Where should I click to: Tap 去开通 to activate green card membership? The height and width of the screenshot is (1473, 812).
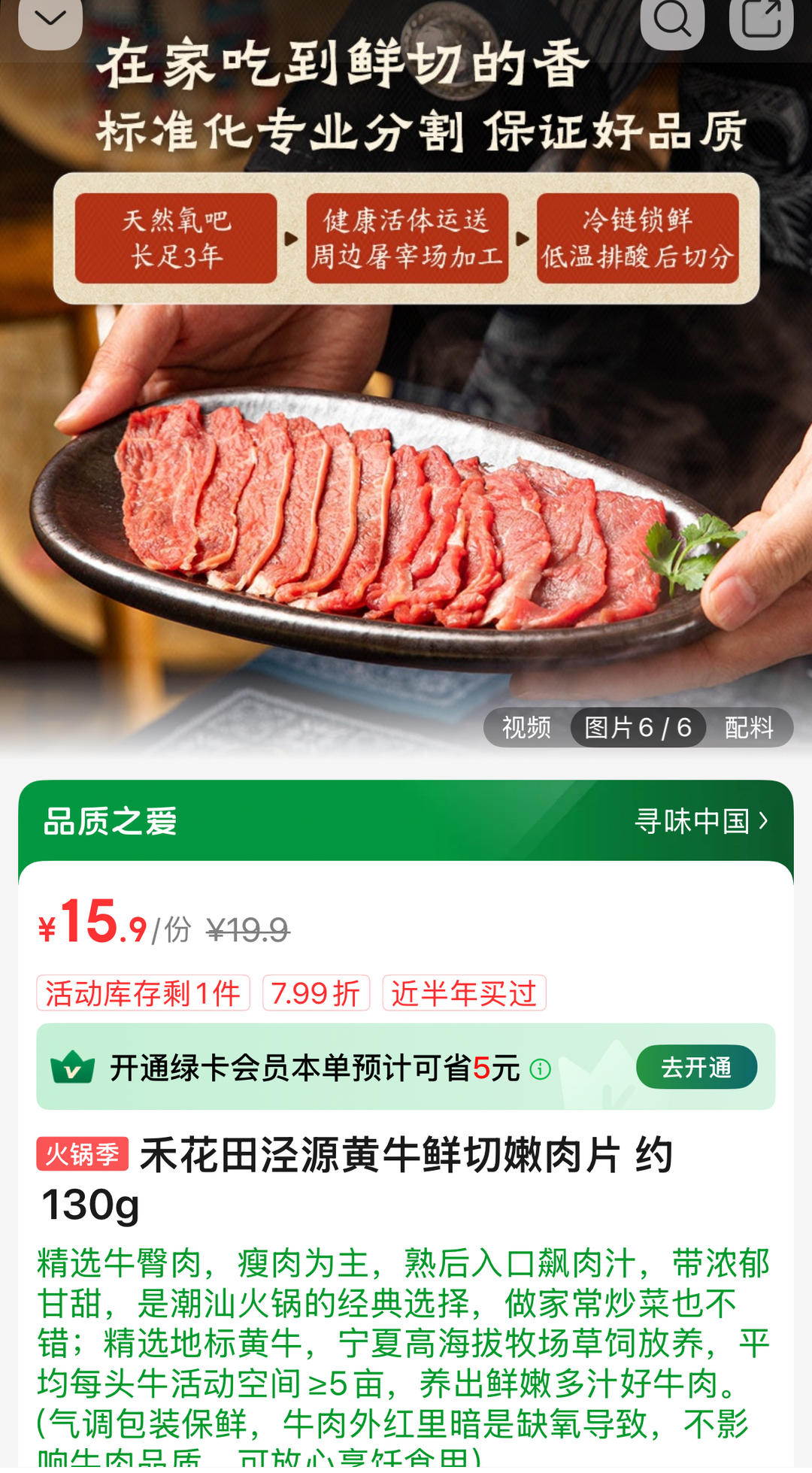(696, 1067)
